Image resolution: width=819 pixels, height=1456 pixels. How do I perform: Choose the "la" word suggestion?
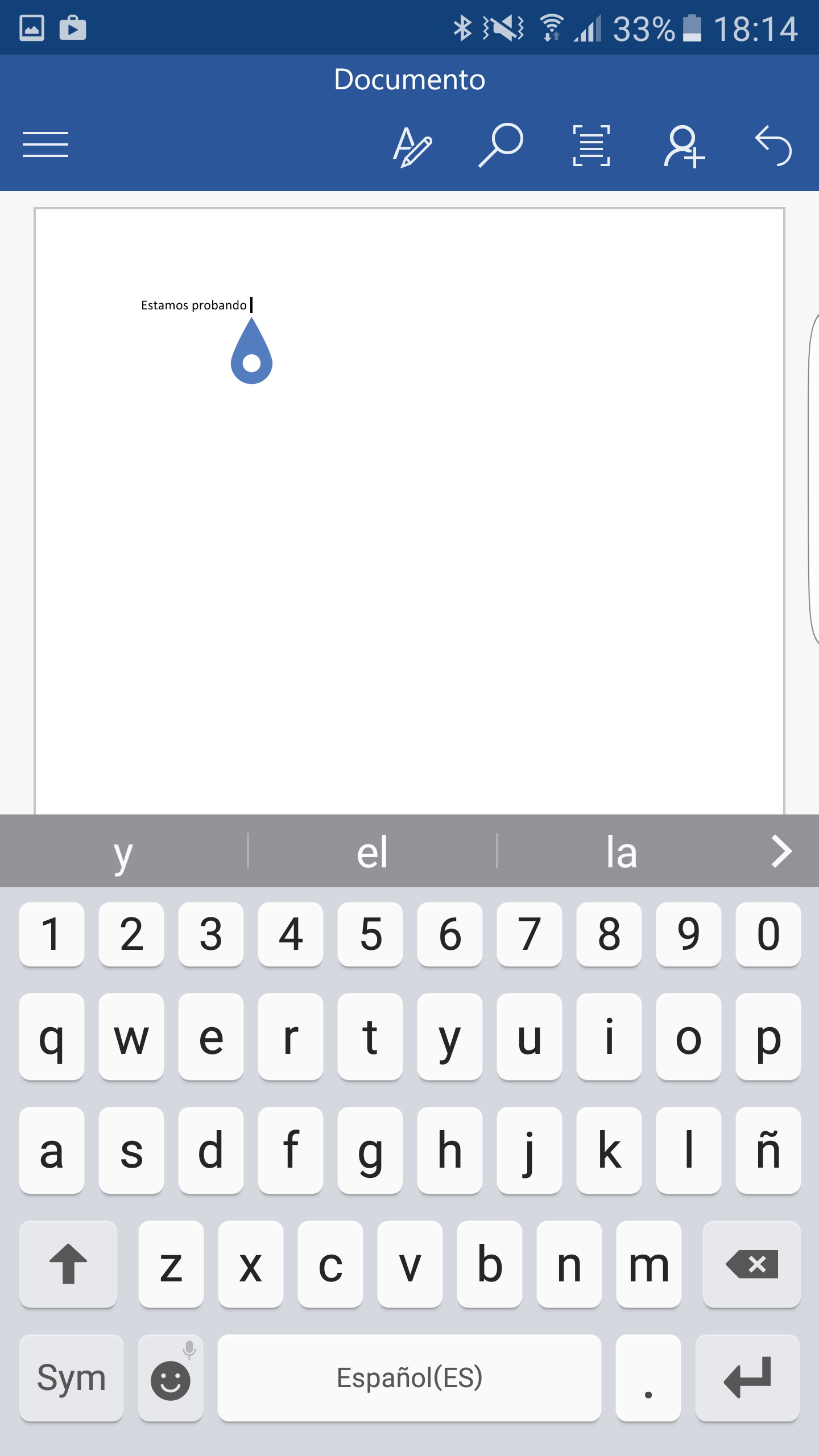(x=621, y=852)
